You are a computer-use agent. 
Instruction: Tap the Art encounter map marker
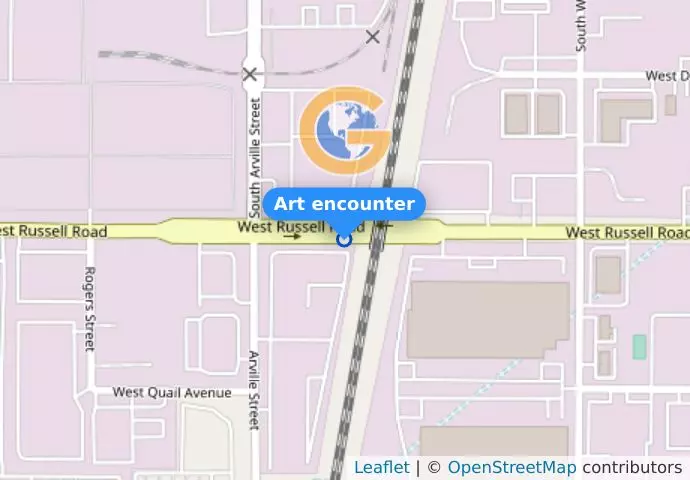(344, 239)
